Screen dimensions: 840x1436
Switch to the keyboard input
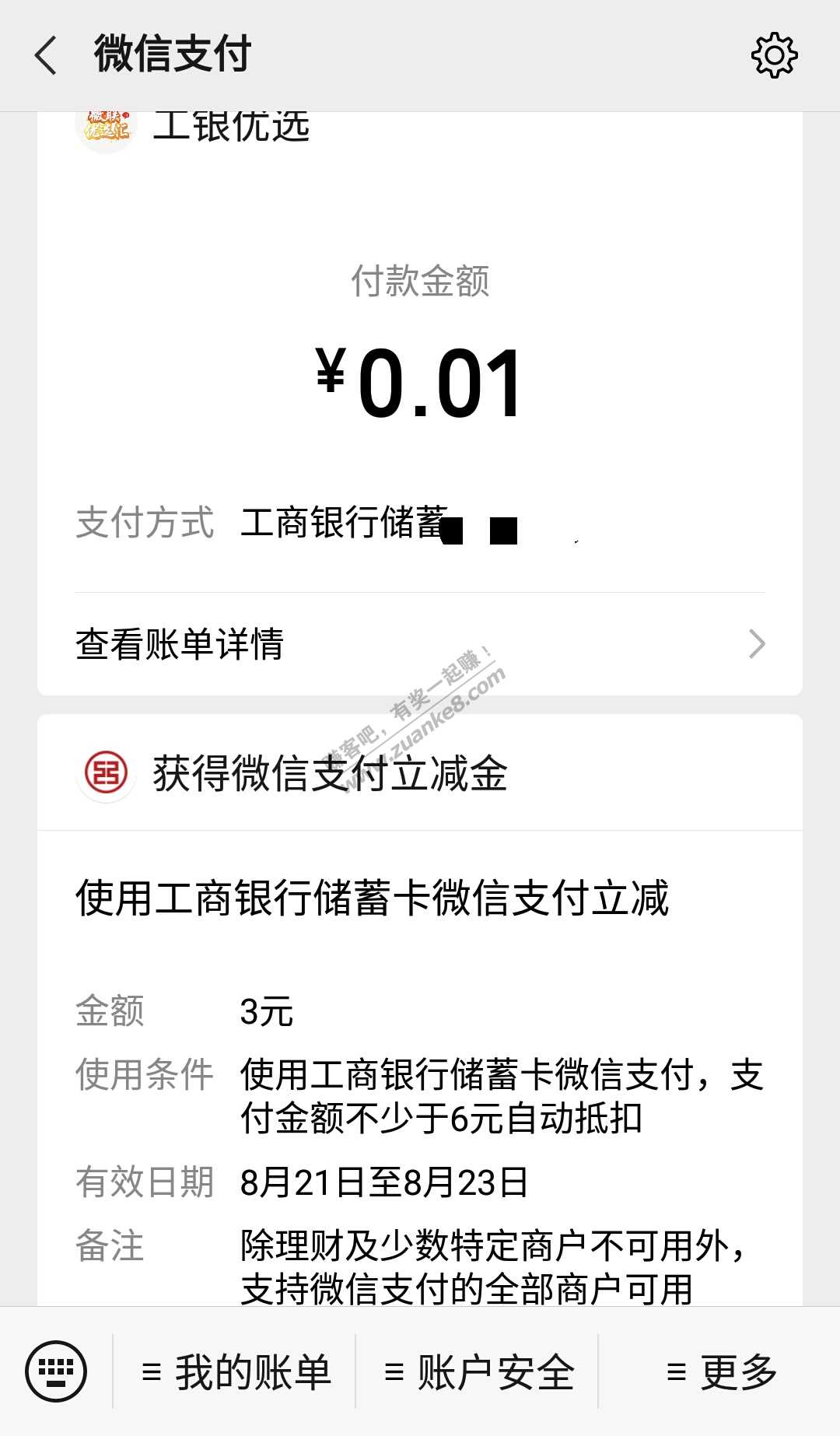coord(56,1371)
